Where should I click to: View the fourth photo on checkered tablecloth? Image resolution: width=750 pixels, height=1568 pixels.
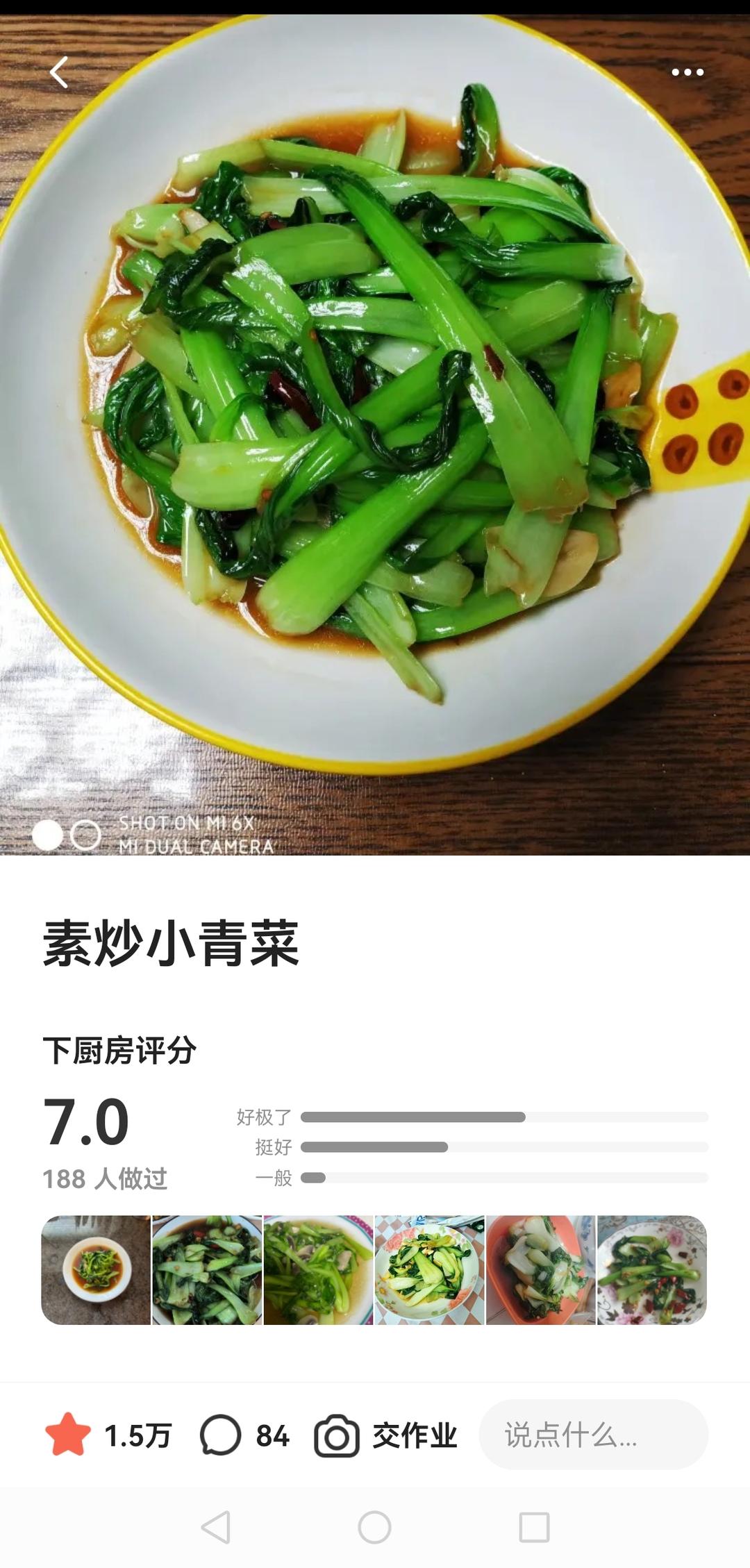429,1269
